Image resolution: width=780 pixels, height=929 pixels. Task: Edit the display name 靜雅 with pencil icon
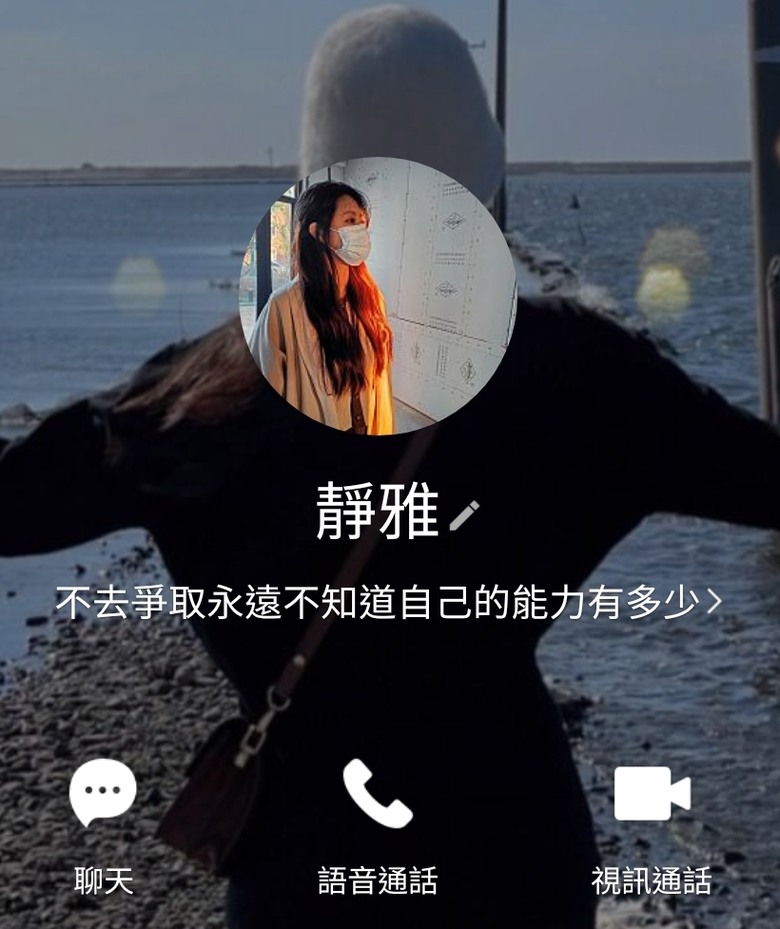464,515
